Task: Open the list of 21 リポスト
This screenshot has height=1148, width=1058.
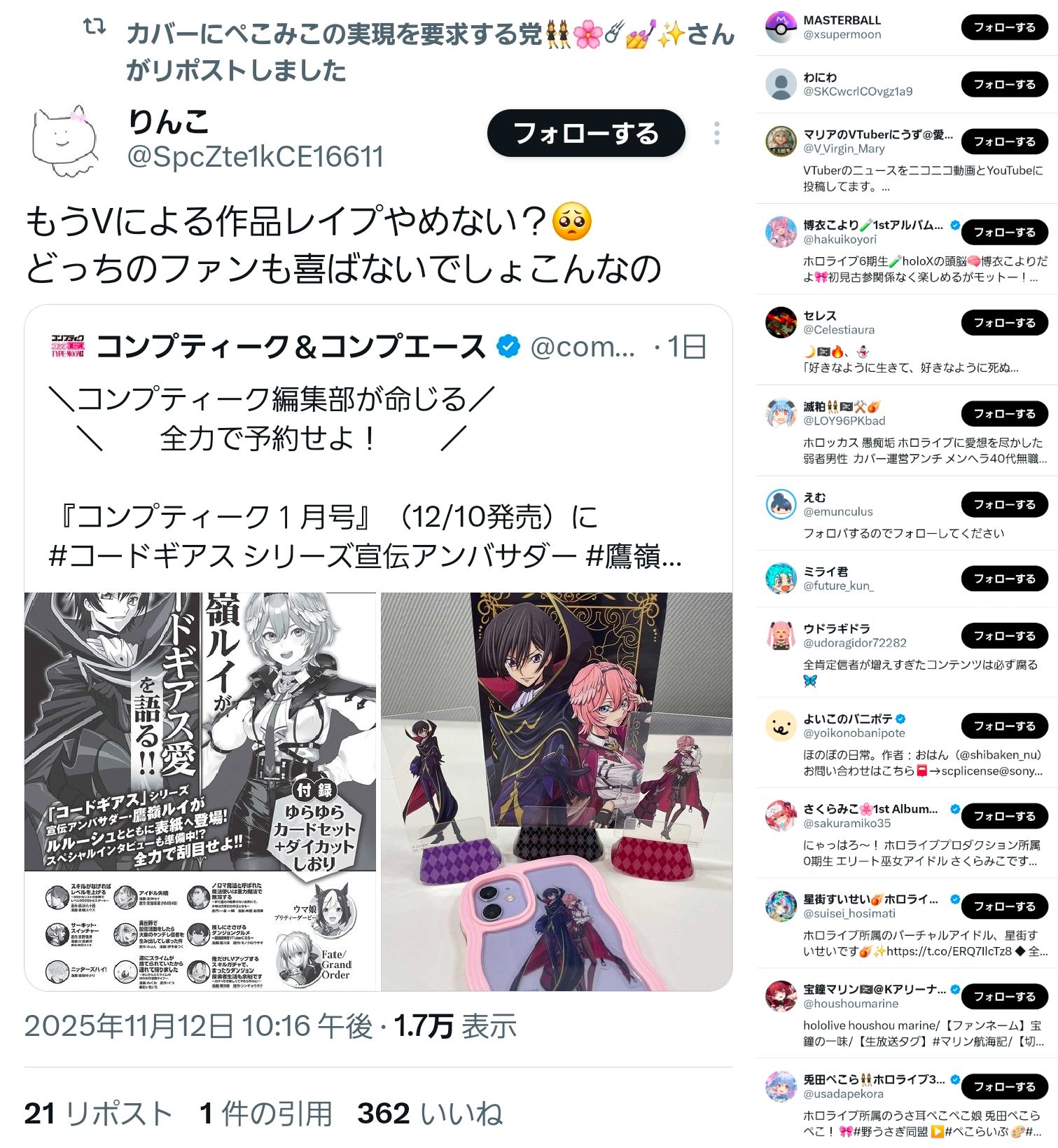Action: click(98, 1114)
